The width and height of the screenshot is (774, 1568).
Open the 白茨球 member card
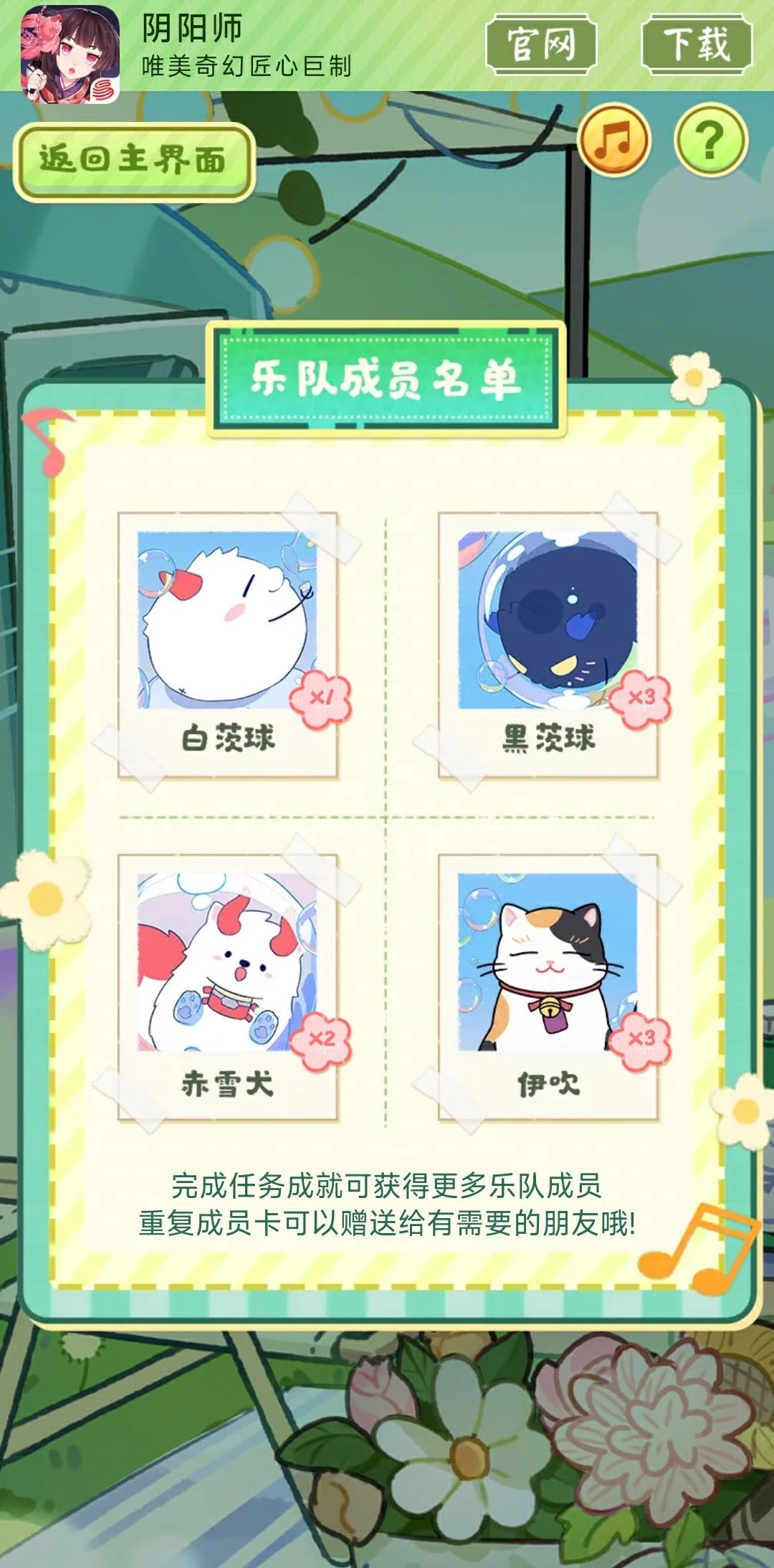pyautogui.click(x=227, y=644)
